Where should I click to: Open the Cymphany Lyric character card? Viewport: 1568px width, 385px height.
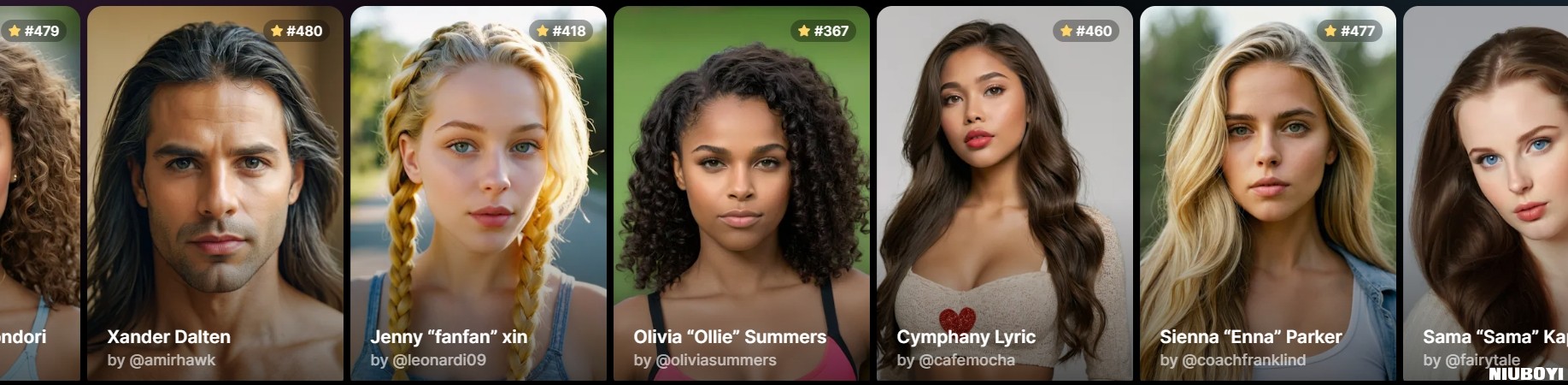click(x=1005, y=193)
